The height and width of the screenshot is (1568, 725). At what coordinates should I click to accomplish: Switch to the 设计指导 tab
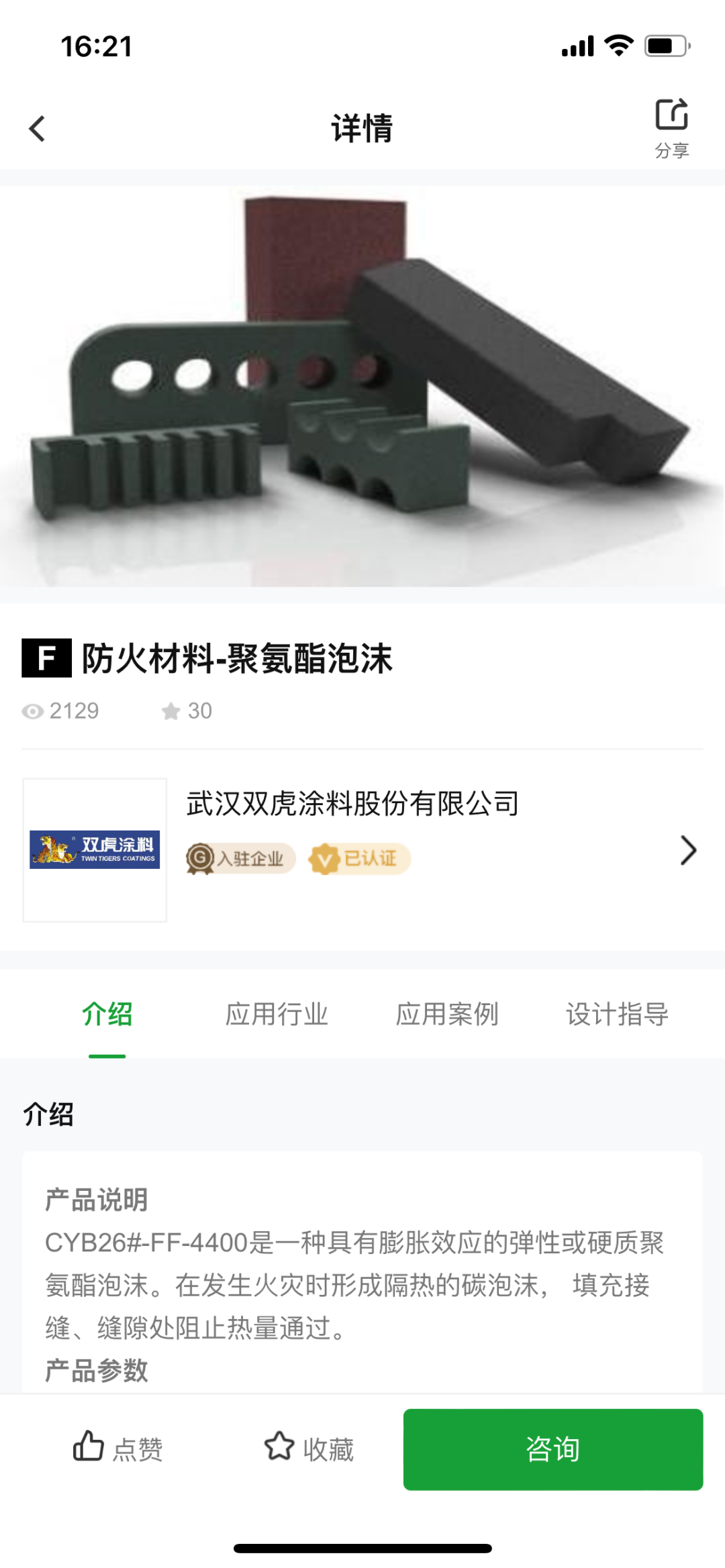click(x=617, y=1014)
